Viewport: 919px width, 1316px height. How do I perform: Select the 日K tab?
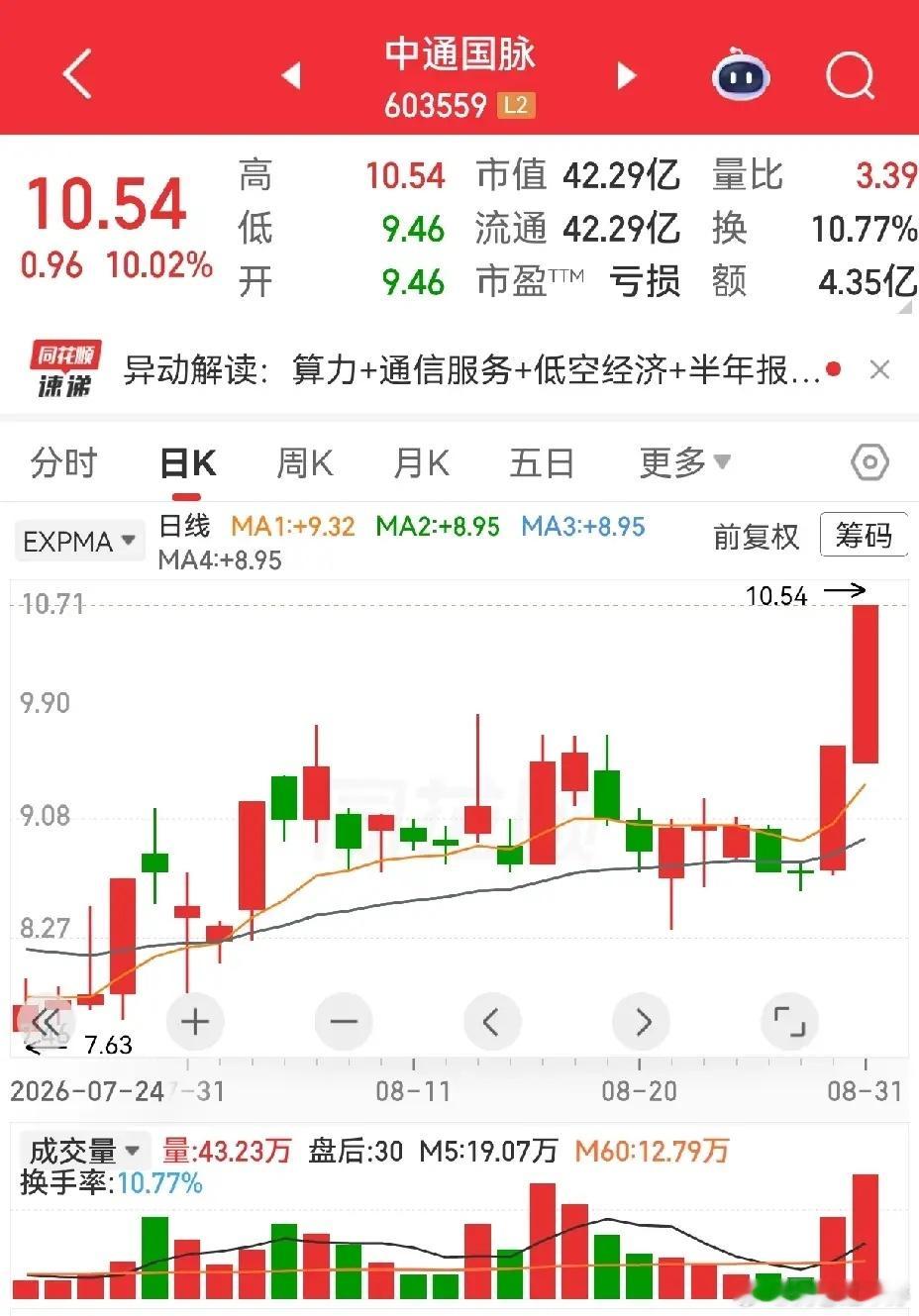pyautogui.click(x=188, y=462)
